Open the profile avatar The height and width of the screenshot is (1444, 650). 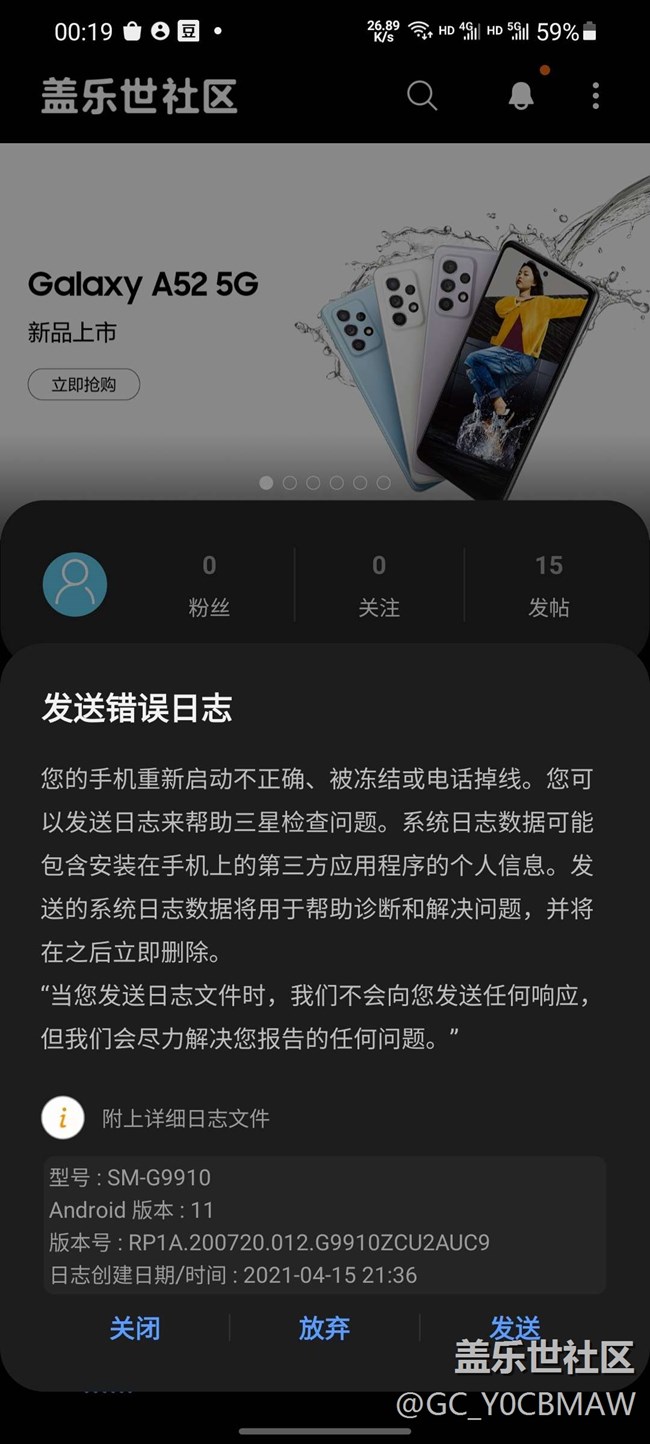[x=75, y=584]
